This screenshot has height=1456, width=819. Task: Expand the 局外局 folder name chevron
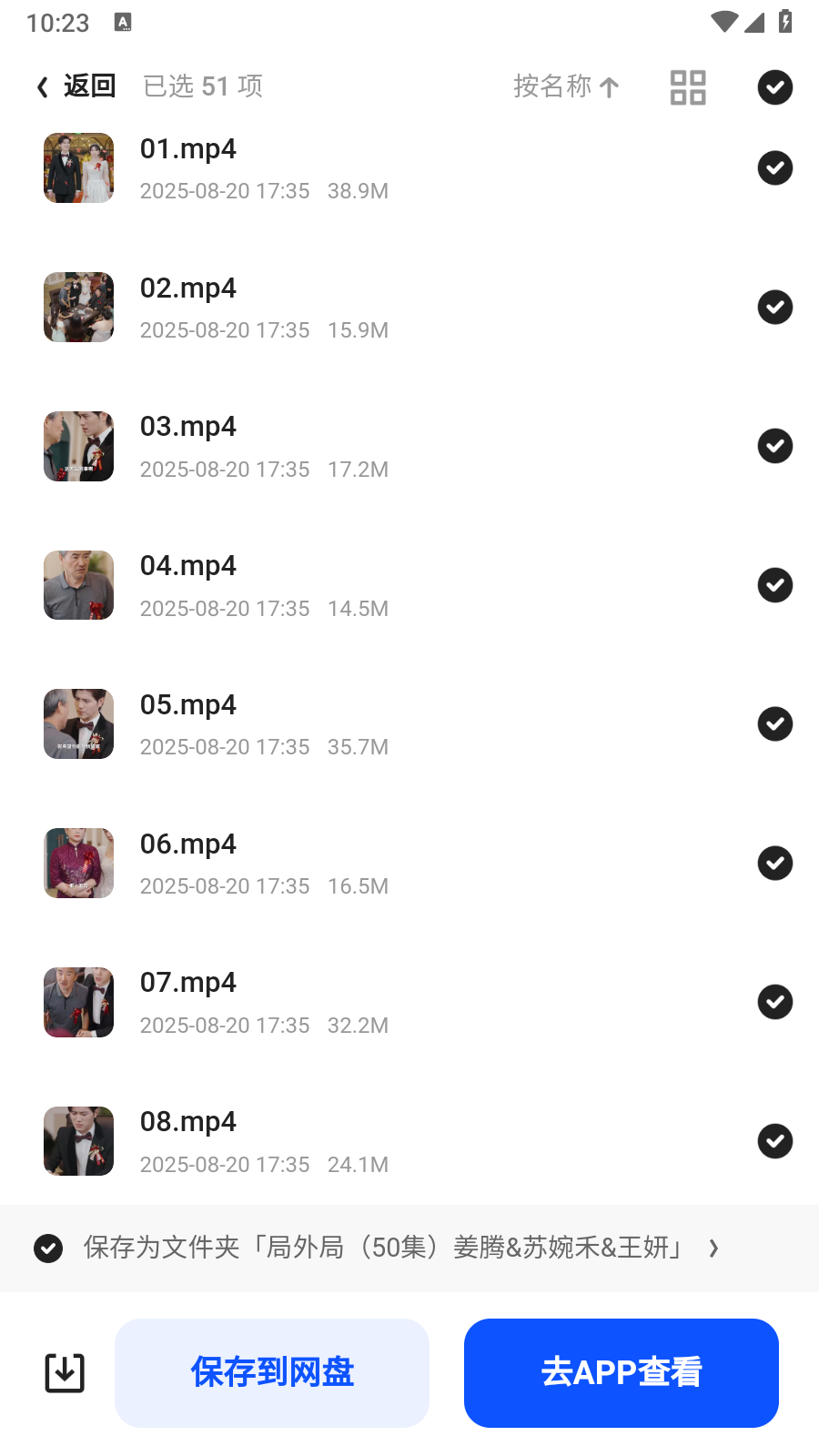click(713, 1249)
